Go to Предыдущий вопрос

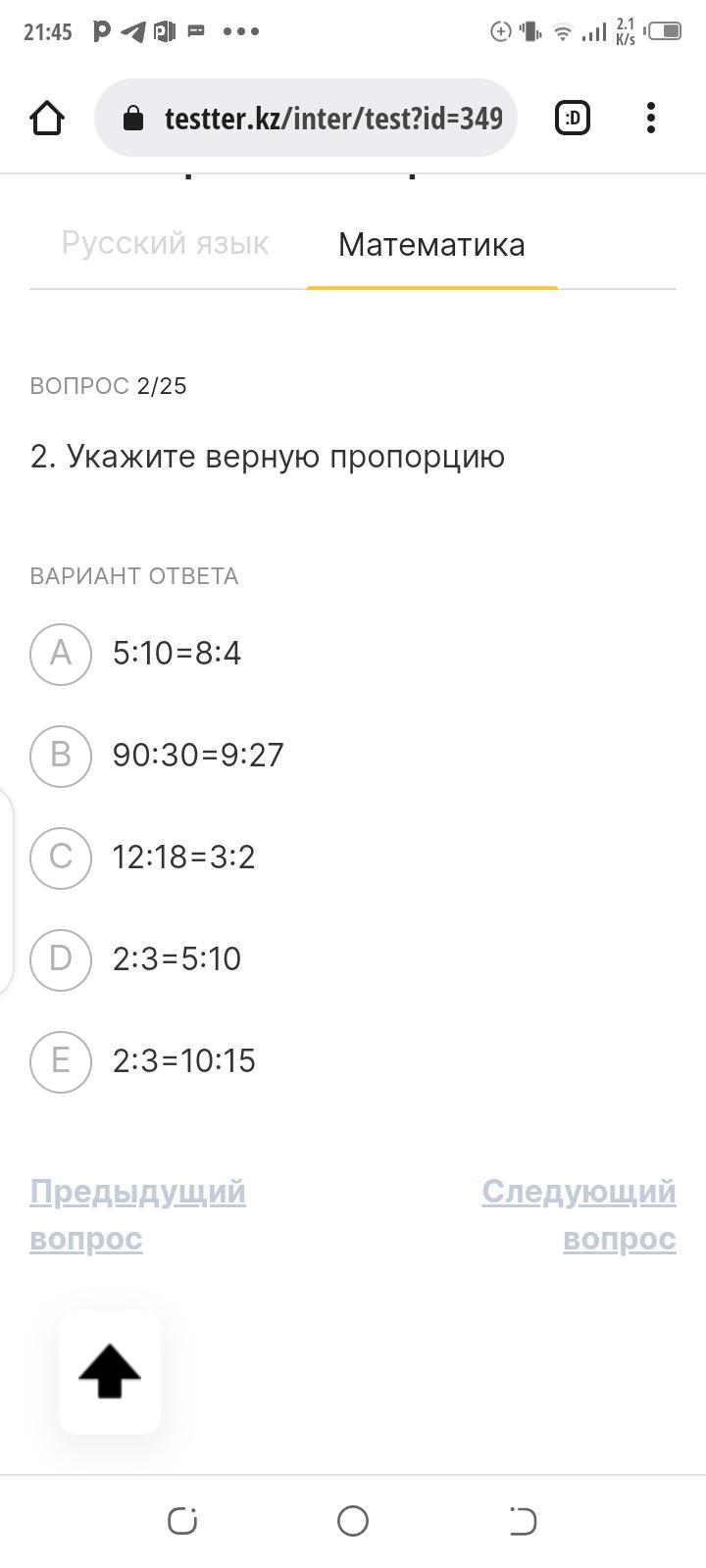coord(137,1215)
